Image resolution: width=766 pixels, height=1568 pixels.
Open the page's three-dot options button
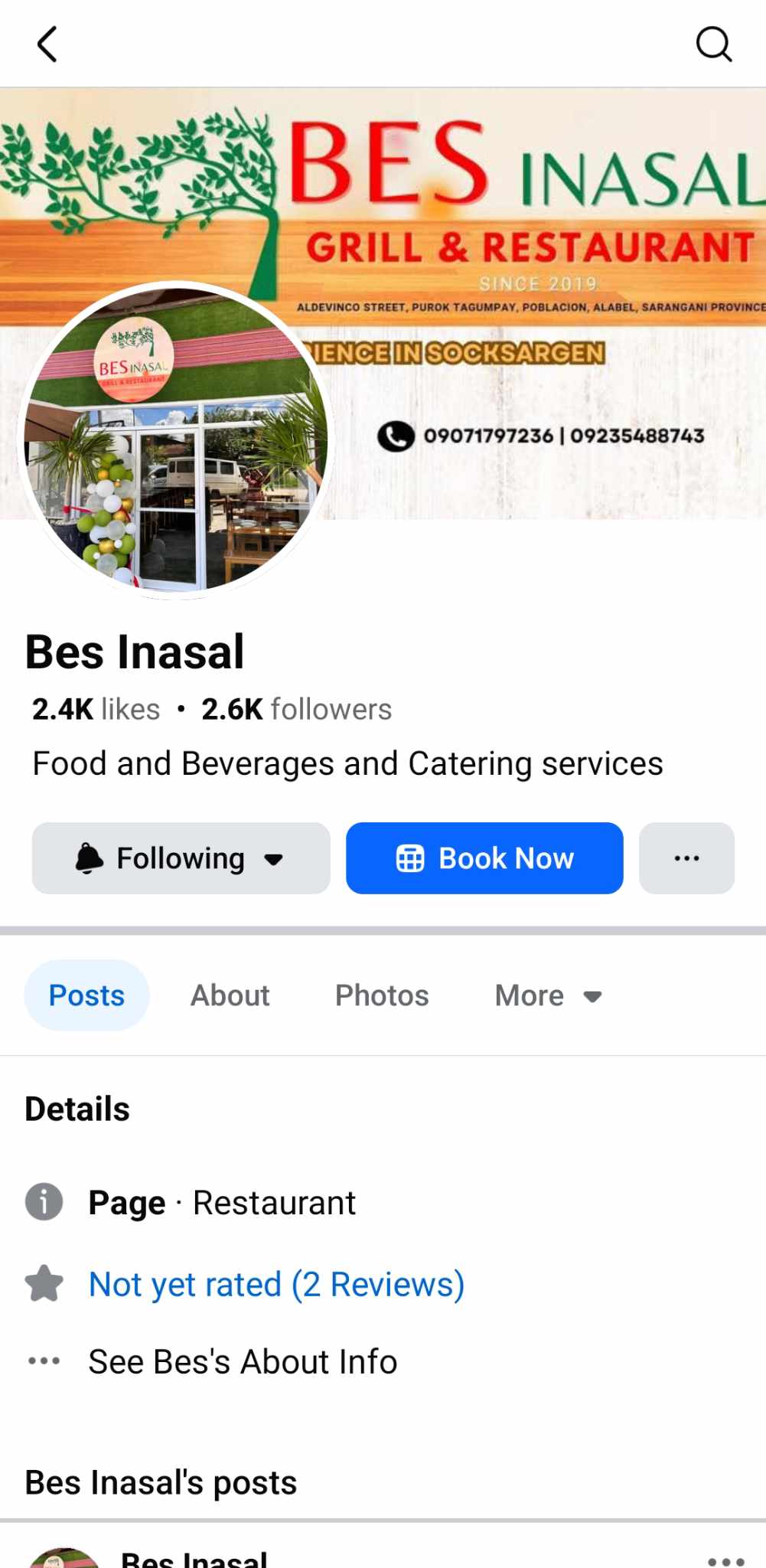coord(686,858)
